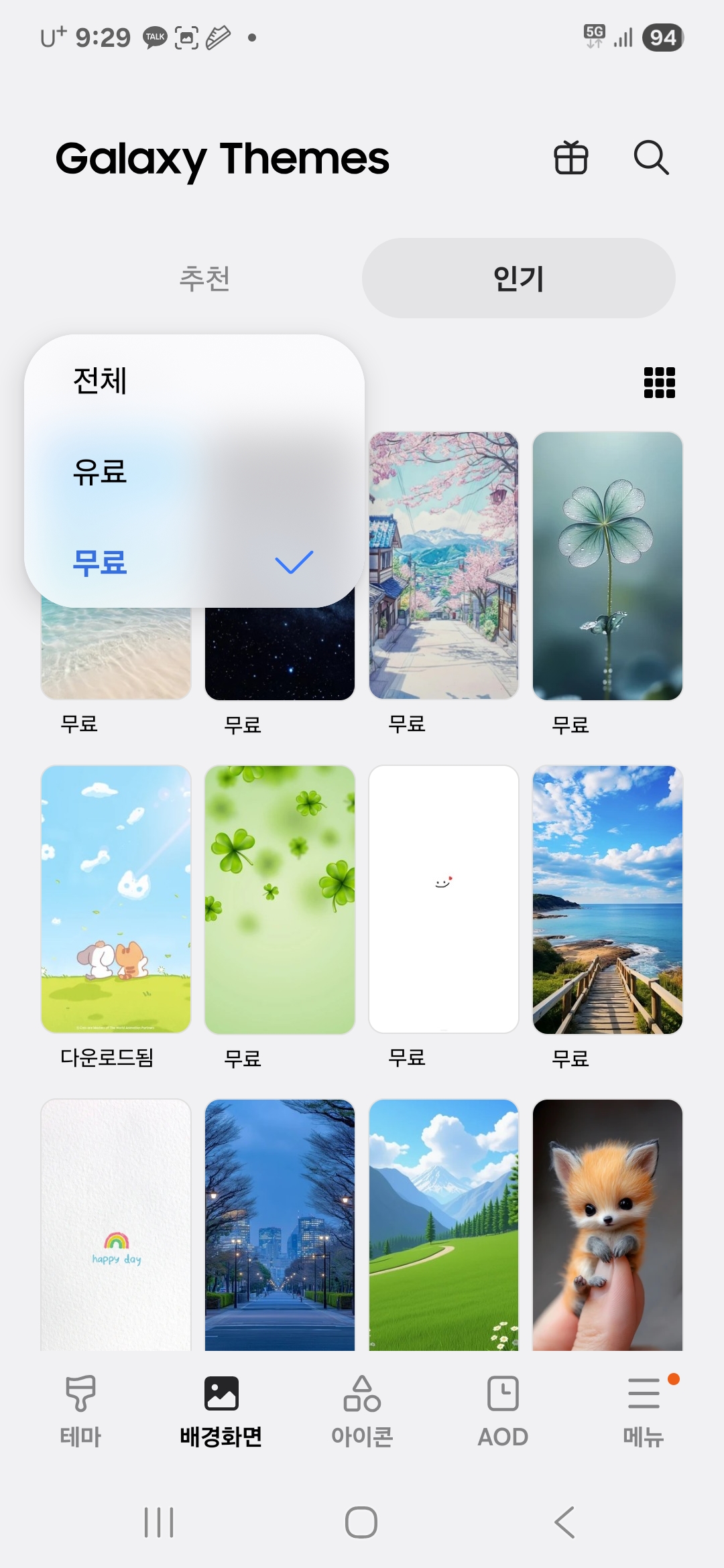This screenshot has width=724, height=1568.
Task: Go to the 테마 tab
Action: 80,1411
